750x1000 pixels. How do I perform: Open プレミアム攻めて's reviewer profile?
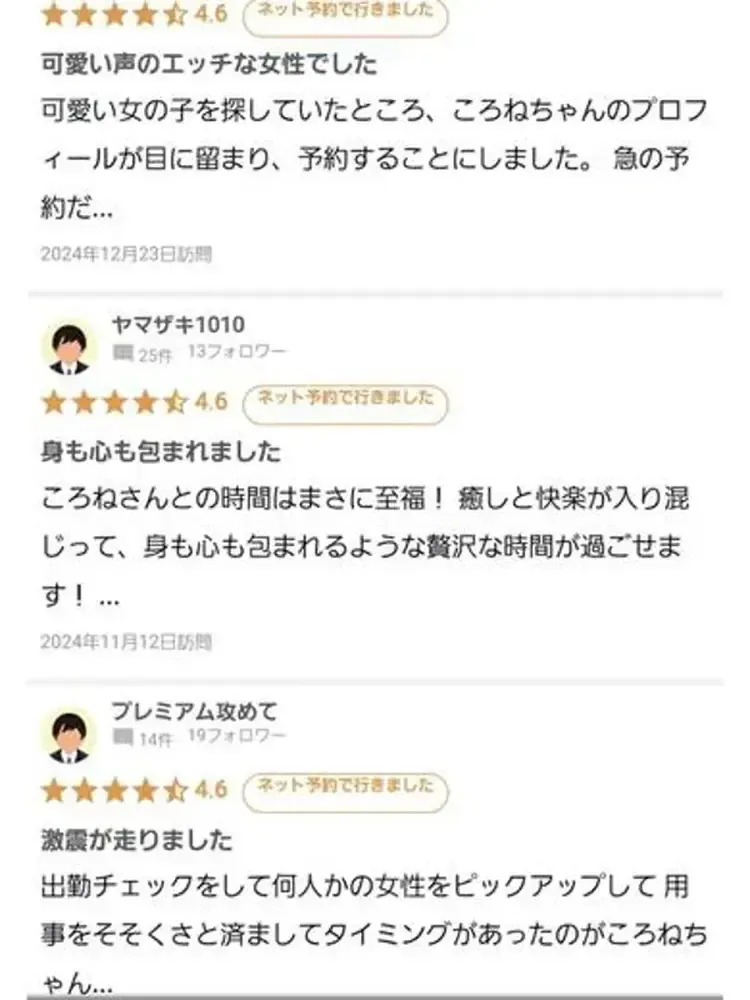(194, 712)
